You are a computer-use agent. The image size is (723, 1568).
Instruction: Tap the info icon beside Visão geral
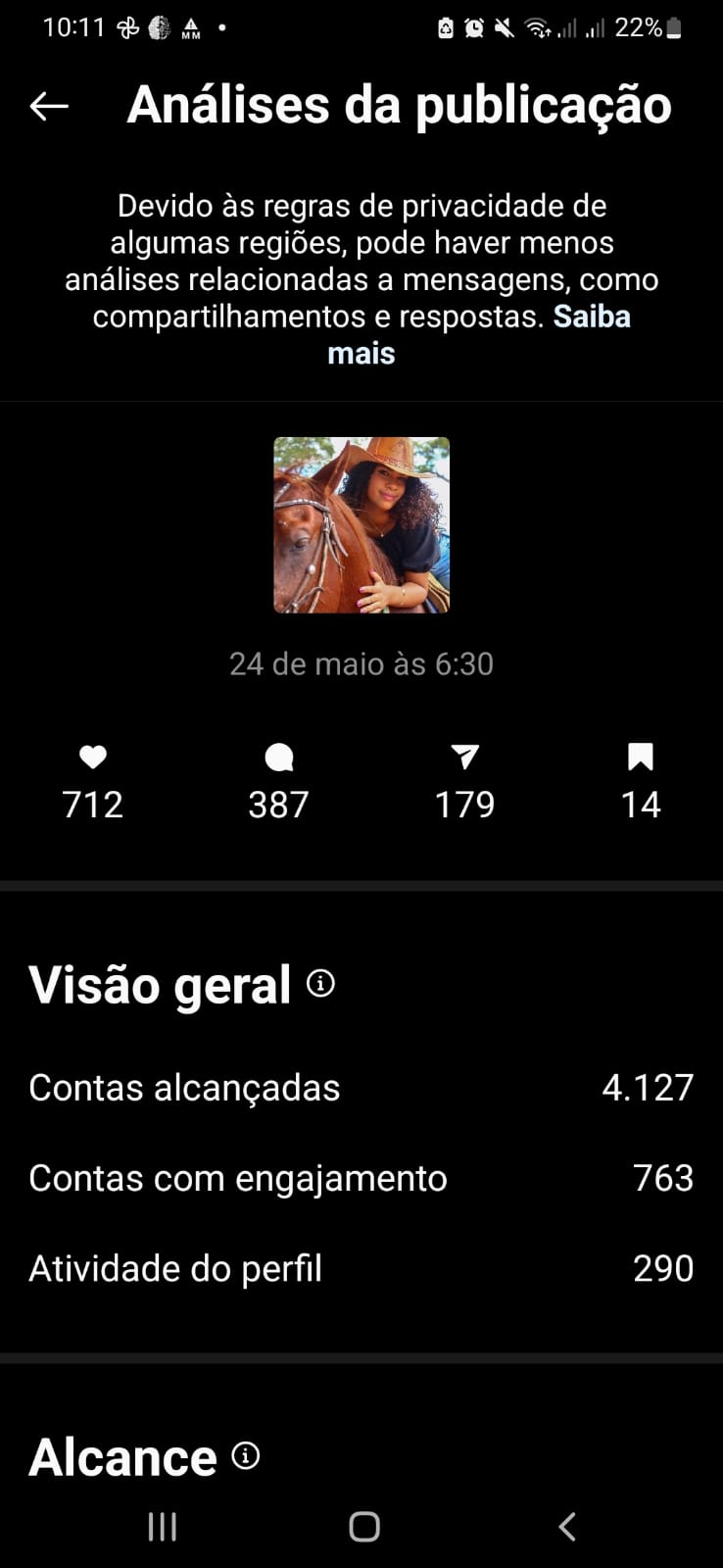pos(320,983)
